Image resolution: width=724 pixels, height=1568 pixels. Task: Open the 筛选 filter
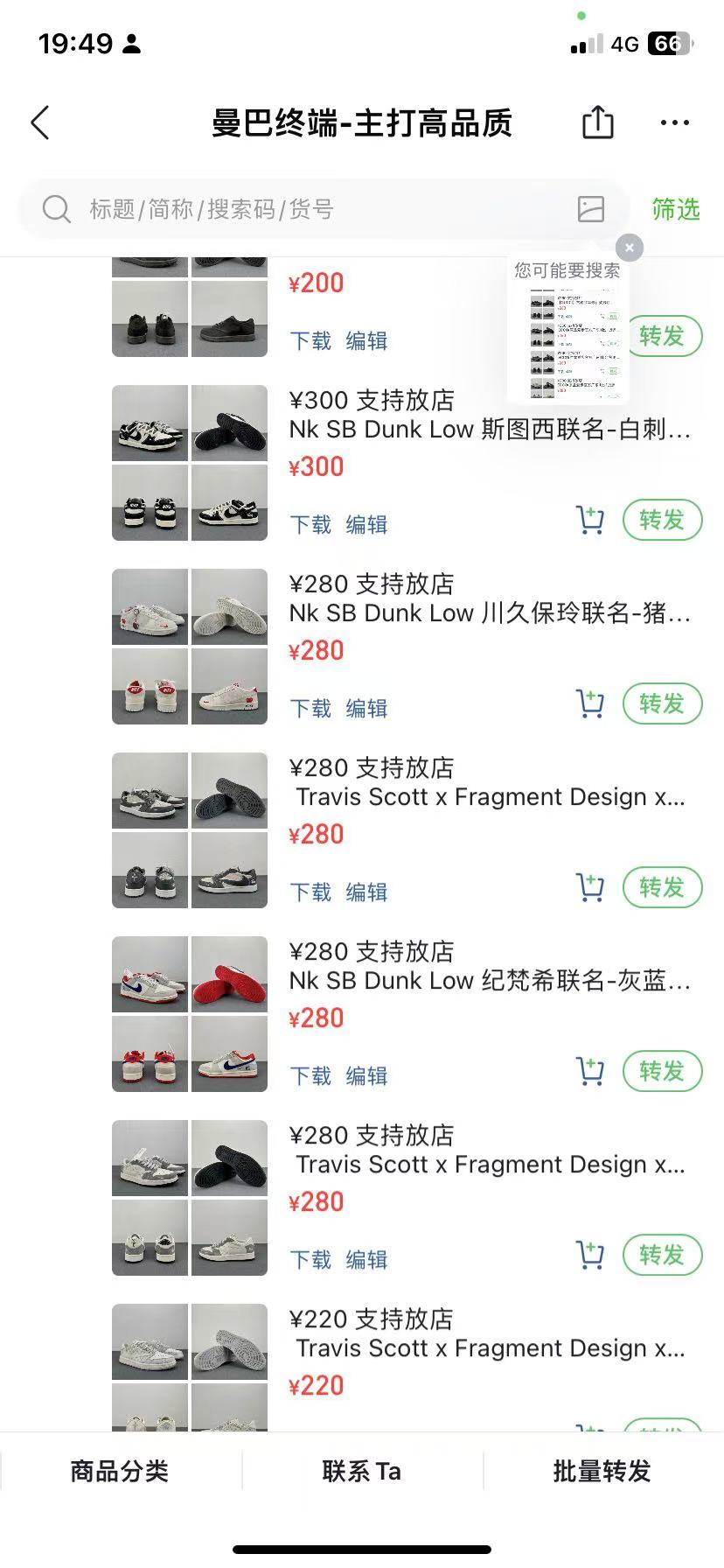[676, 209]
